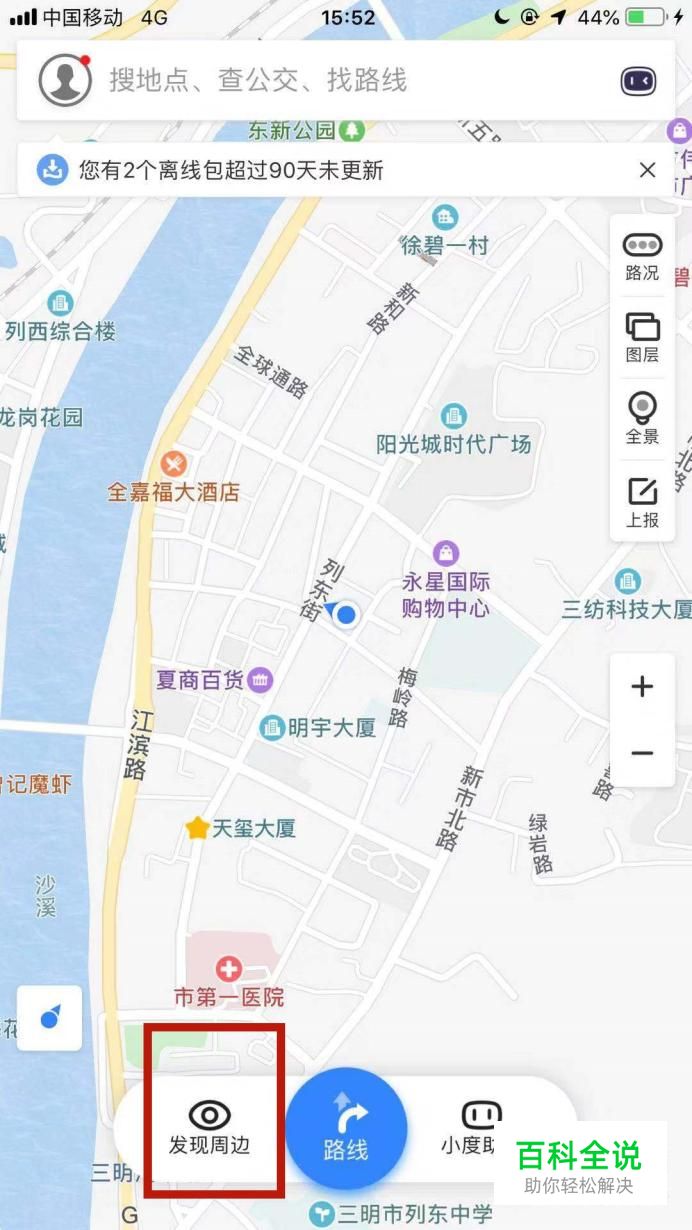Select 永星国际购物中心 on the map

(x=445, y=580)
